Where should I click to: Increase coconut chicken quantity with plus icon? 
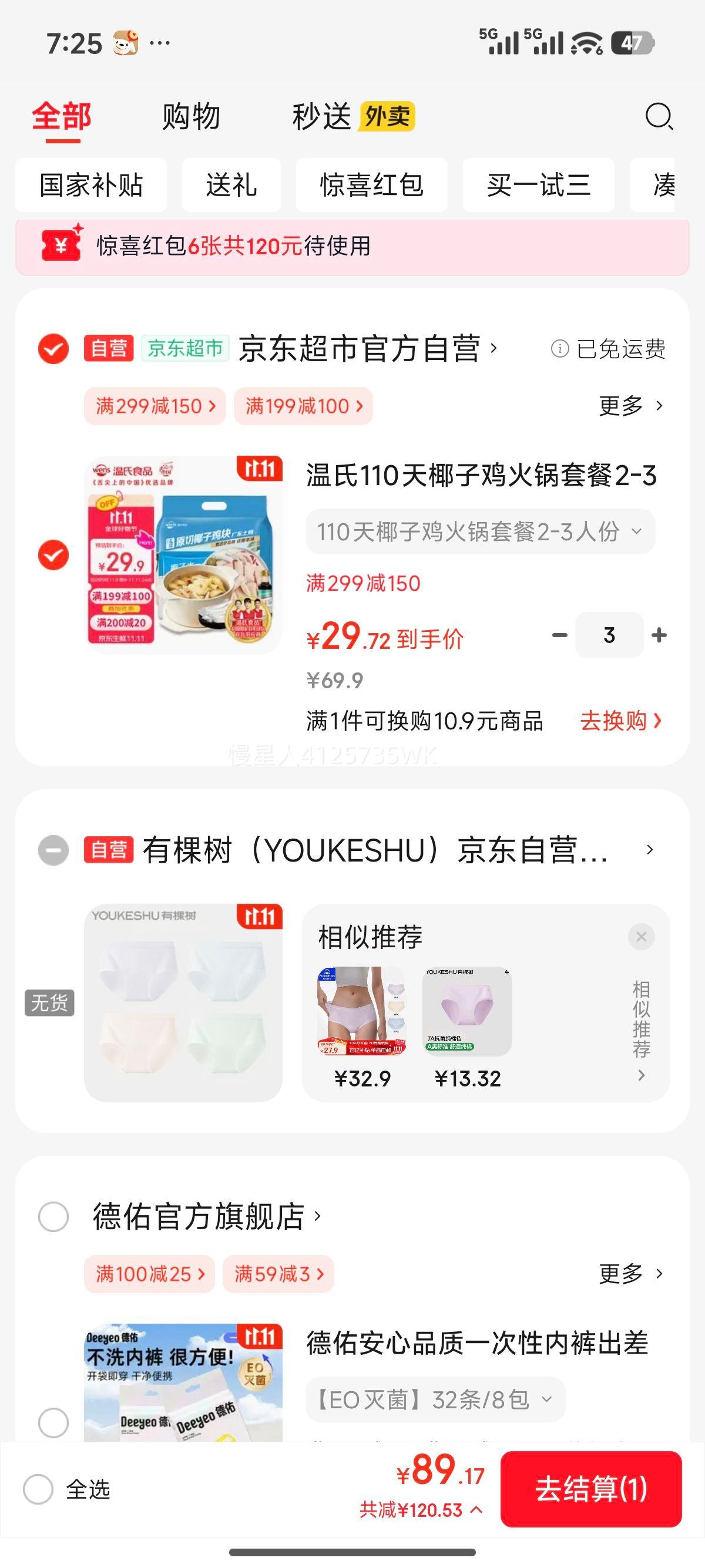pos(658,635)
